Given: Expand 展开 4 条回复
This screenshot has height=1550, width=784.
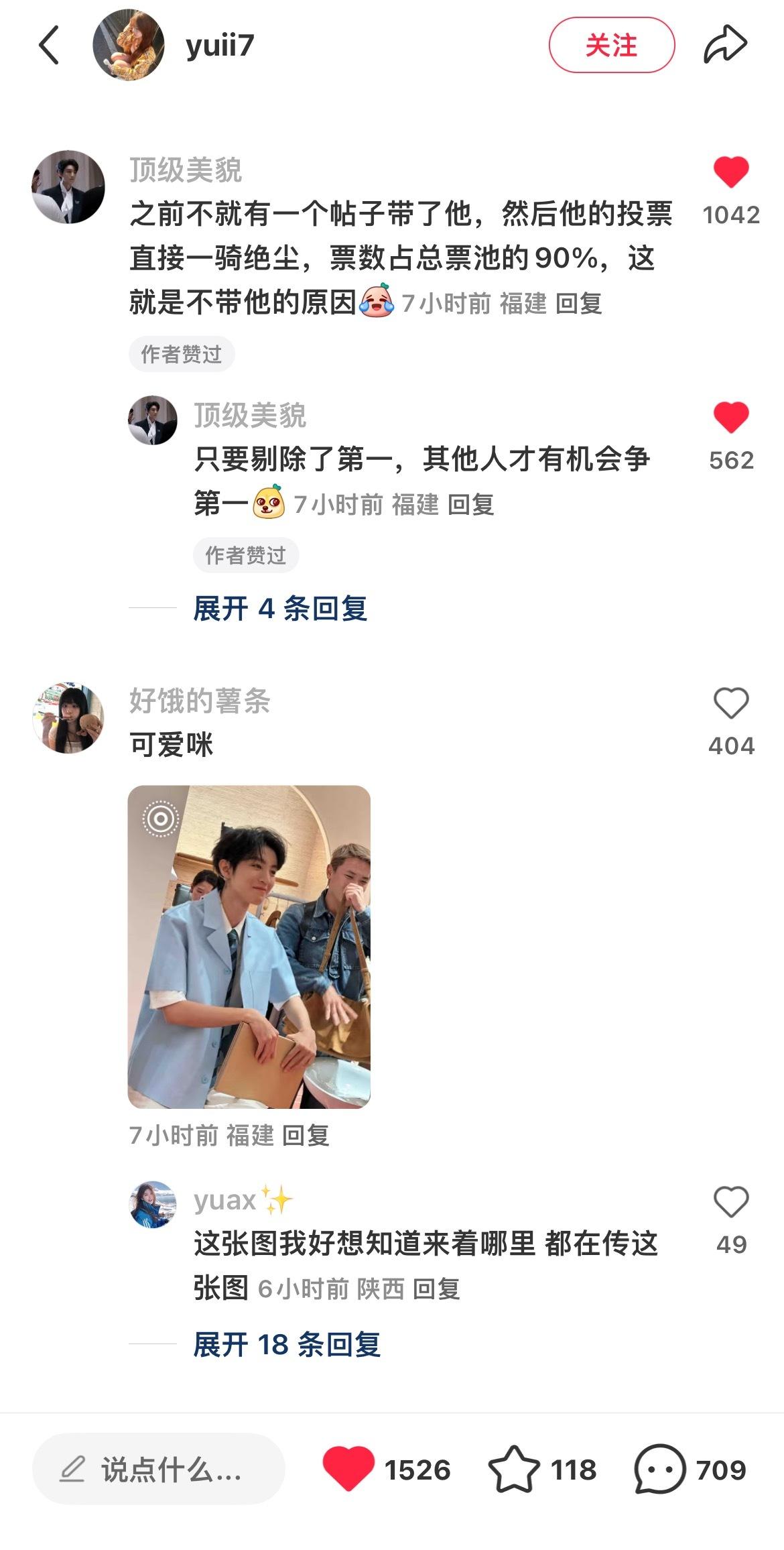Looking at the screenshot, I should pyautogui.click(x=280, y=608).
